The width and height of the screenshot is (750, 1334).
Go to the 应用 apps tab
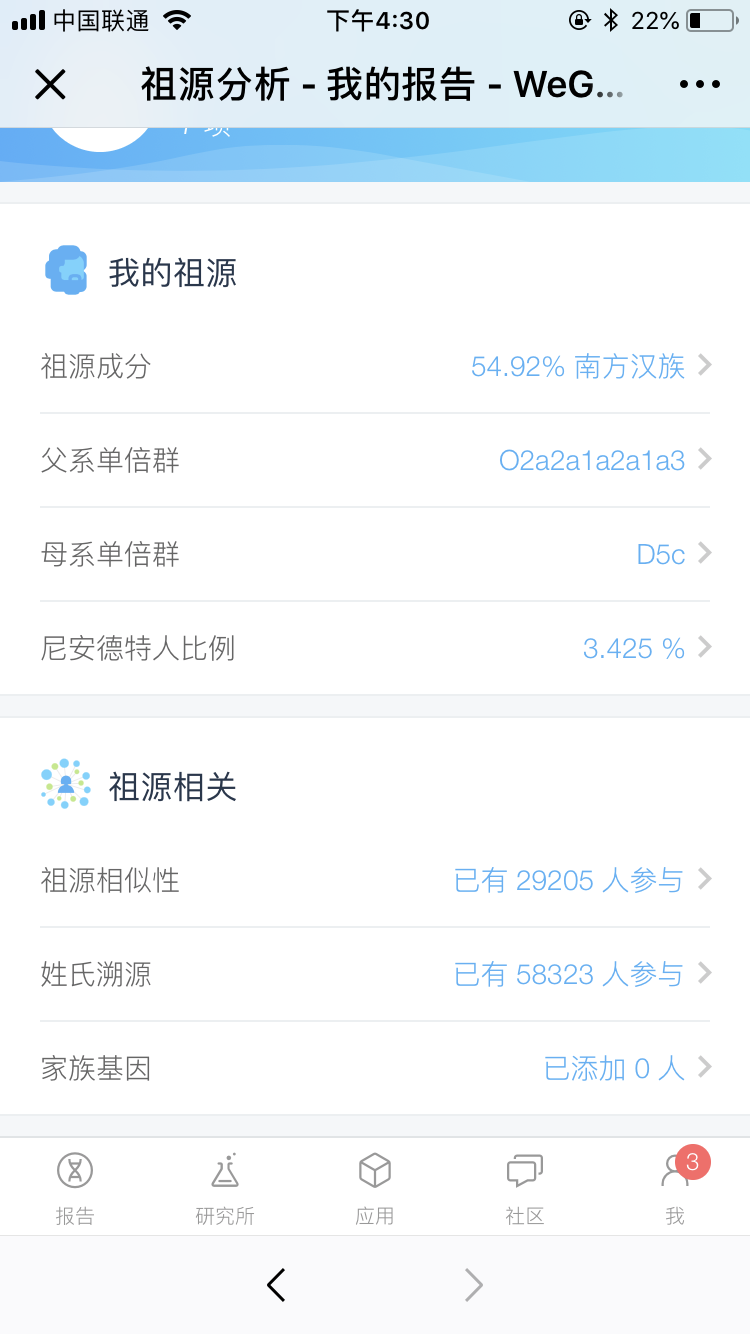[x=375, y=1188]
